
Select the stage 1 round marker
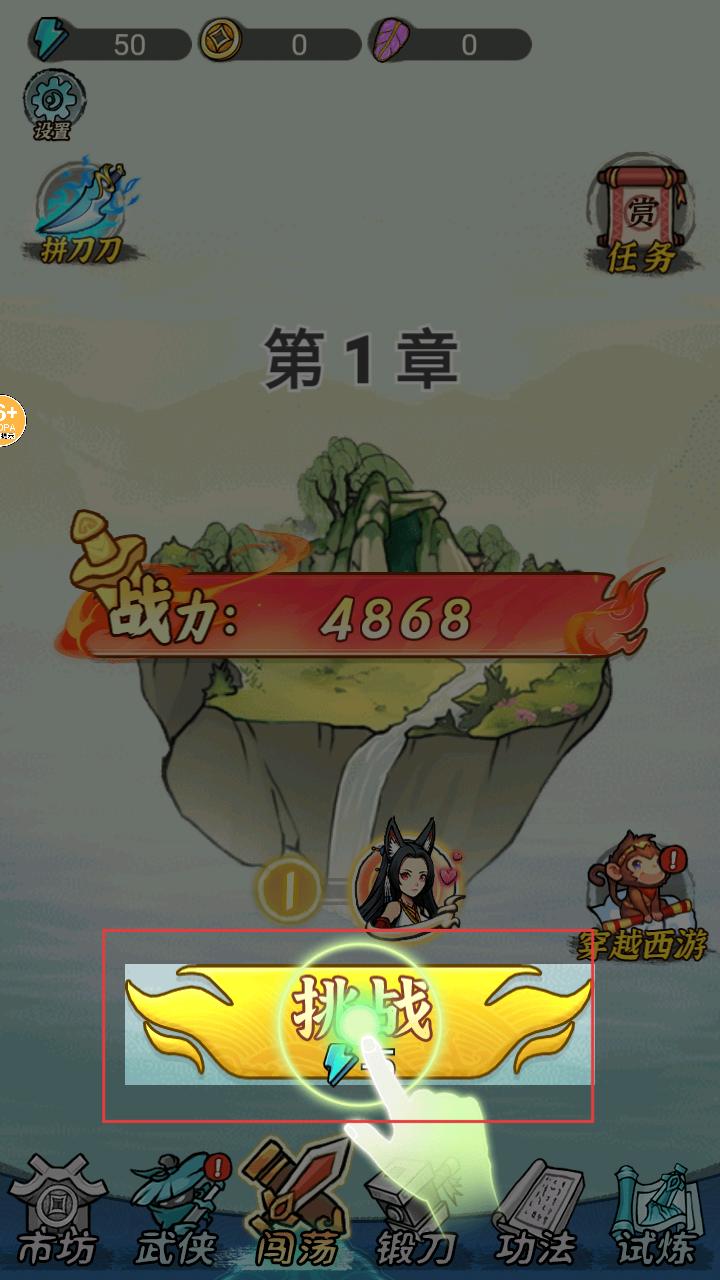[x=288, y=888]
